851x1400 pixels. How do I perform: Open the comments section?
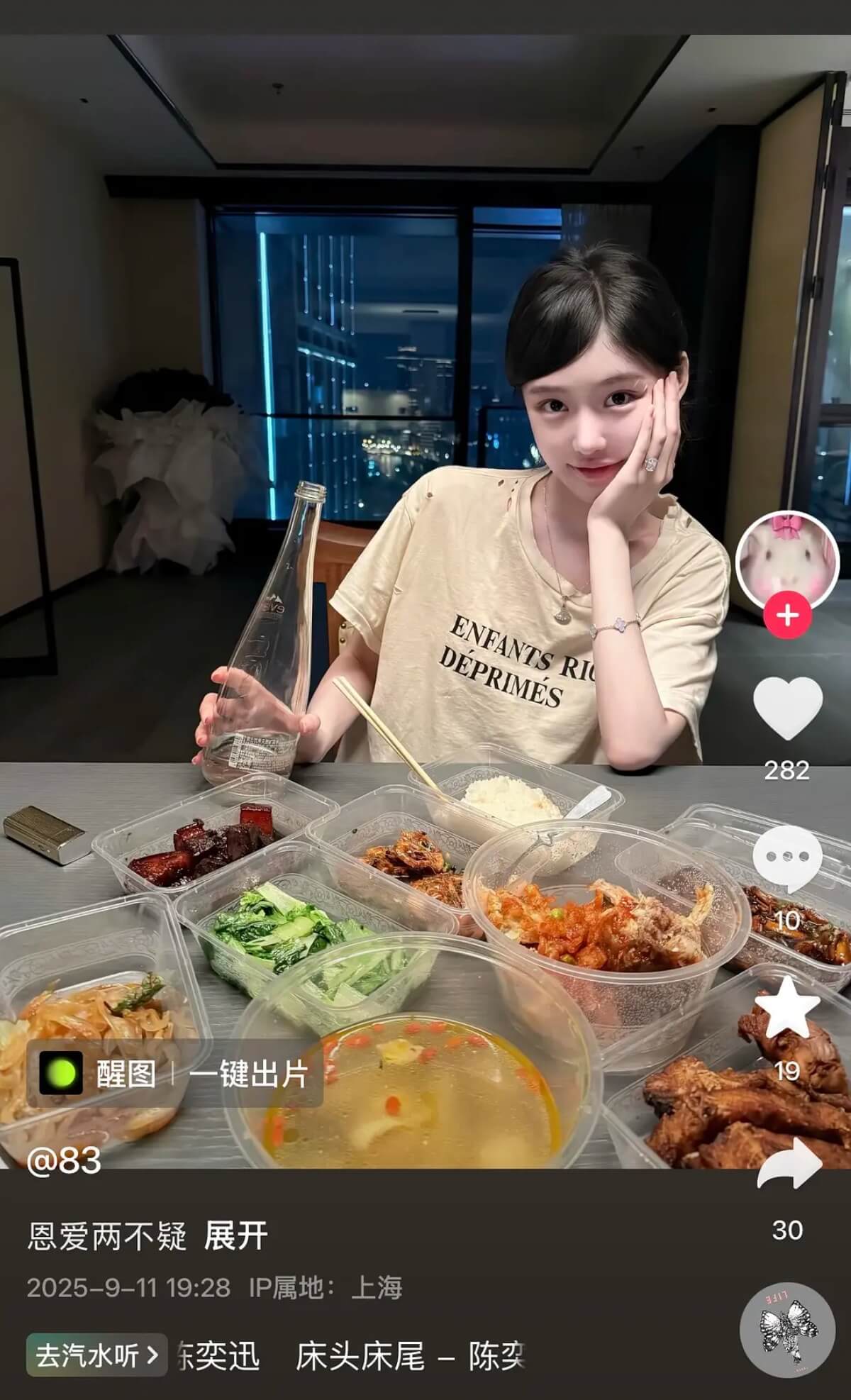click(786, 857)
